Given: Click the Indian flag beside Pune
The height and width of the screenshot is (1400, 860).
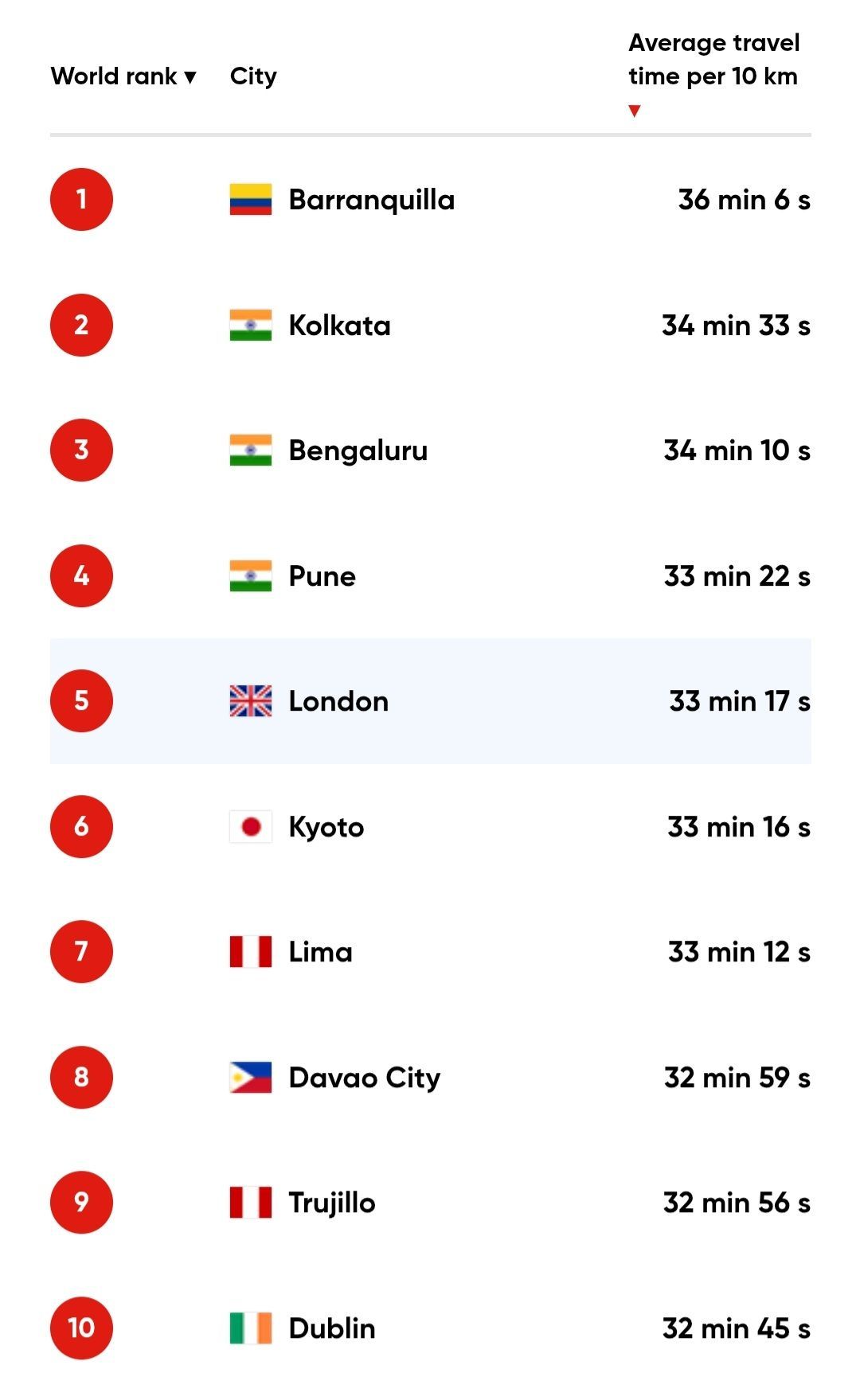Looking at the screenshot, I should tap(251, 575).
